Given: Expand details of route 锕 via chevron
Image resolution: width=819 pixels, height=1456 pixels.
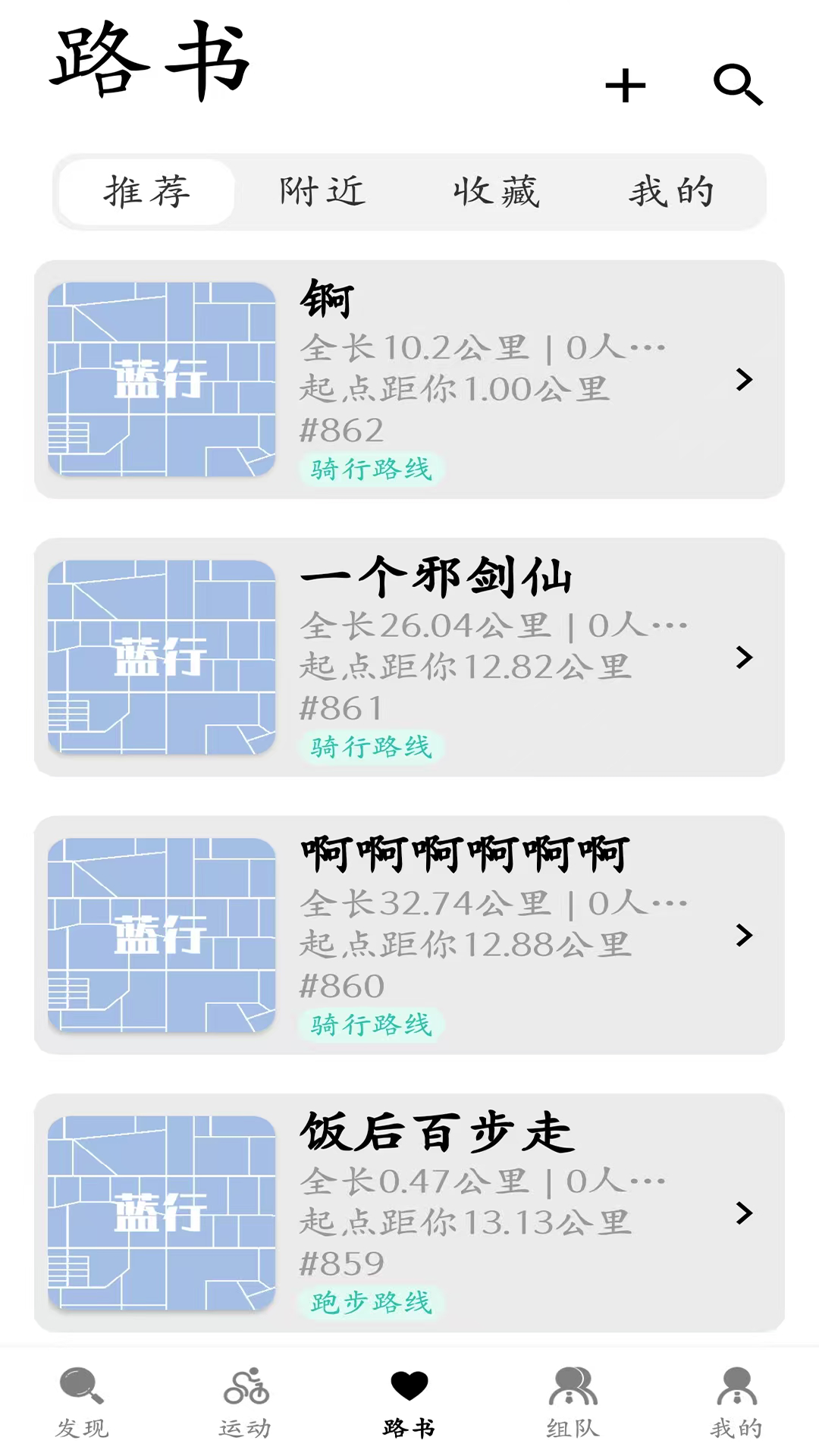Looking at the screenshot, I should (x=744, y=380).
